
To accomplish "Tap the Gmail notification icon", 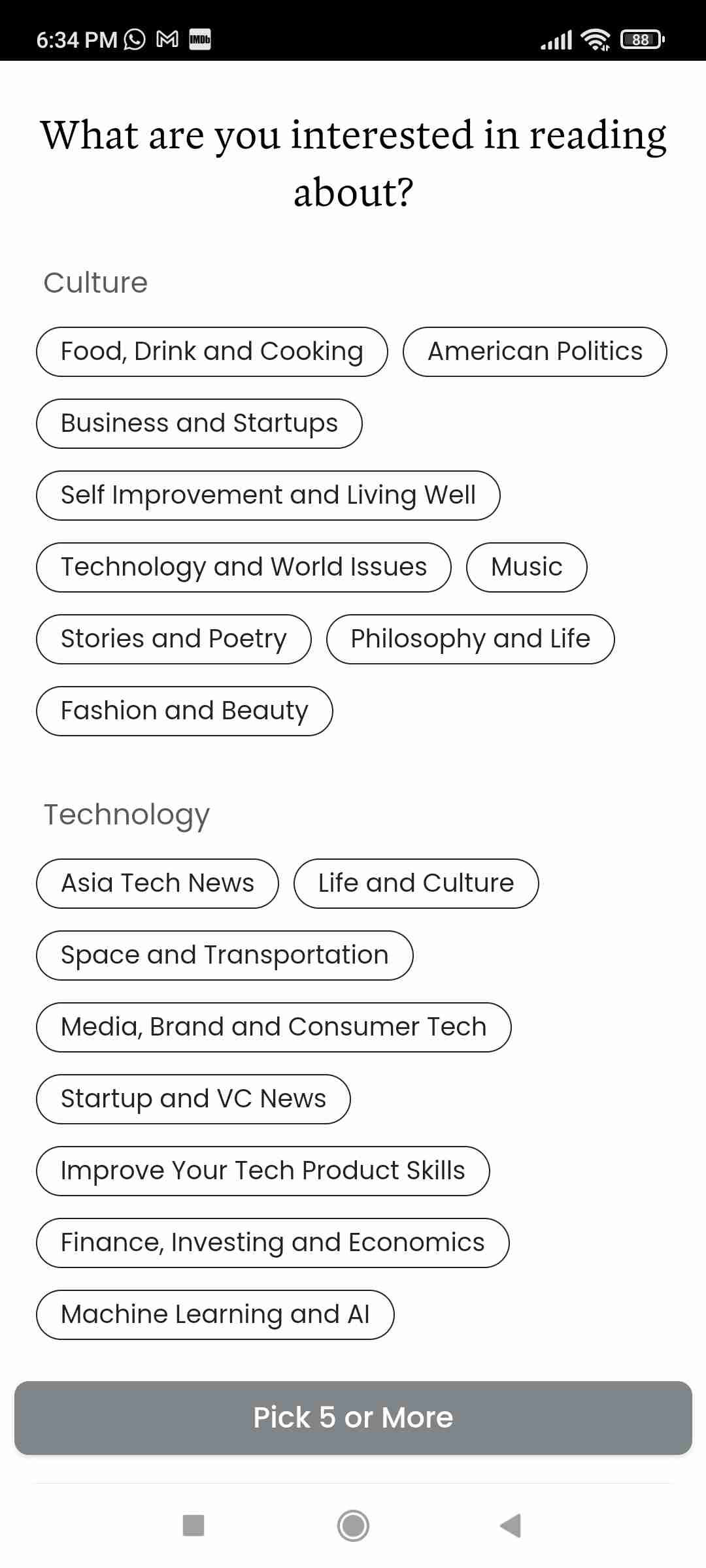I will click(x=167, y=39).
